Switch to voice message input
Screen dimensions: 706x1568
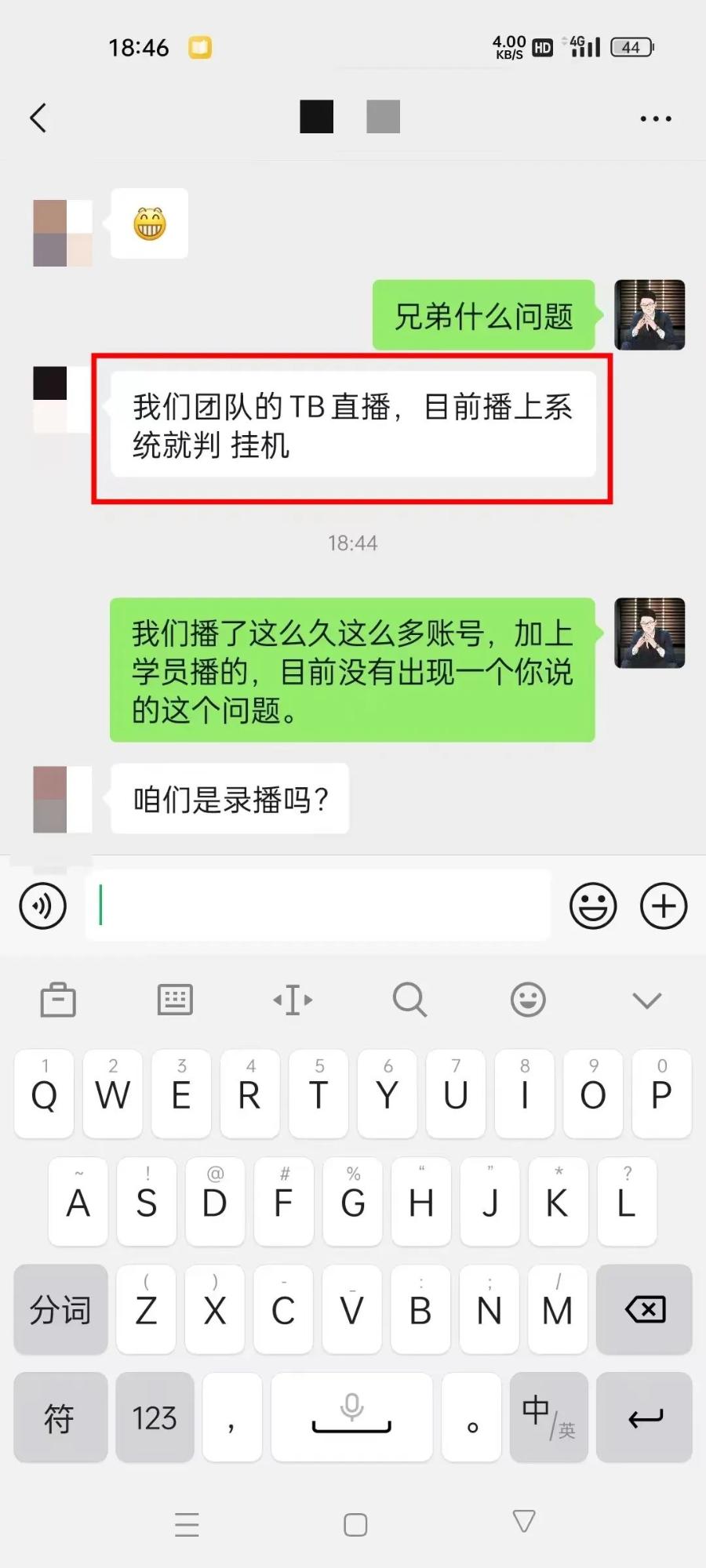[42, 906]
